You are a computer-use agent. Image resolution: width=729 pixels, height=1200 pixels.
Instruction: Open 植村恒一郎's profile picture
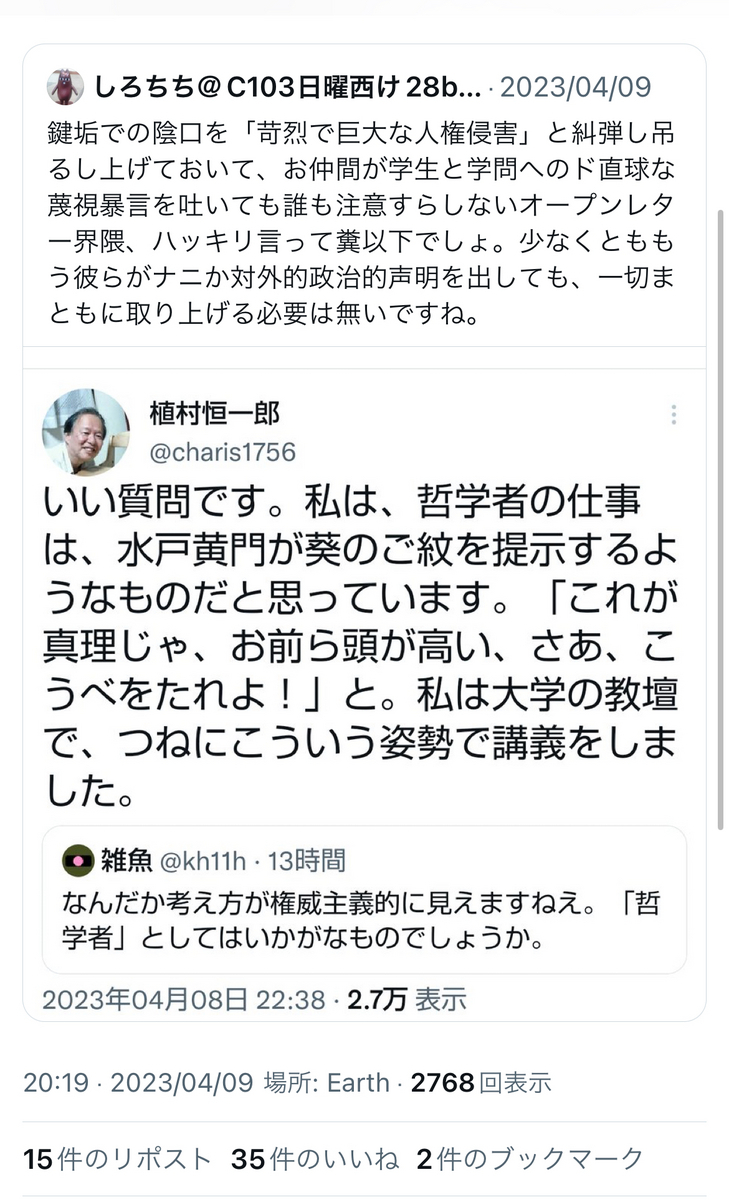85,432
